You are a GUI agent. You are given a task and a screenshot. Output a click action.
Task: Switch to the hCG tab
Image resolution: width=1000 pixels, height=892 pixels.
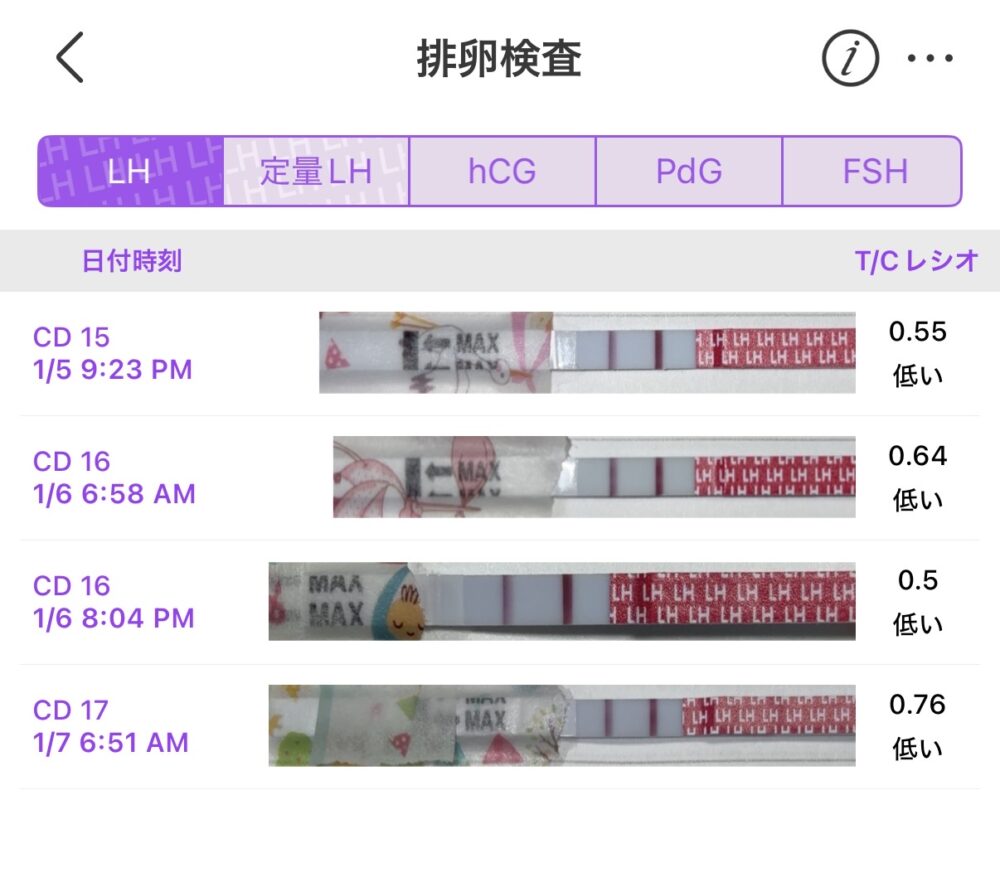(502, 171)
